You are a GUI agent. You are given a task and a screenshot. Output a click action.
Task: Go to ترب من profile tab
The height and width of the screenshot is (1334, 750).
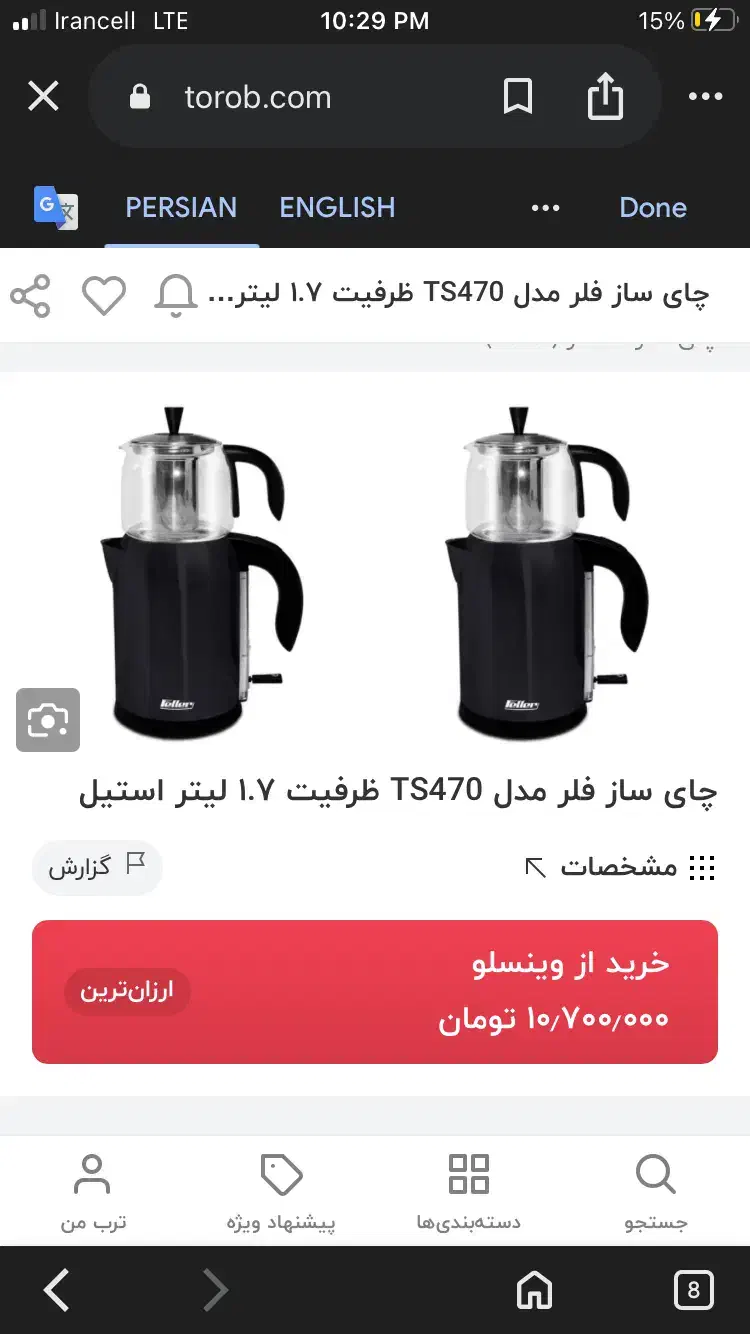click(x=93, y=1192)
